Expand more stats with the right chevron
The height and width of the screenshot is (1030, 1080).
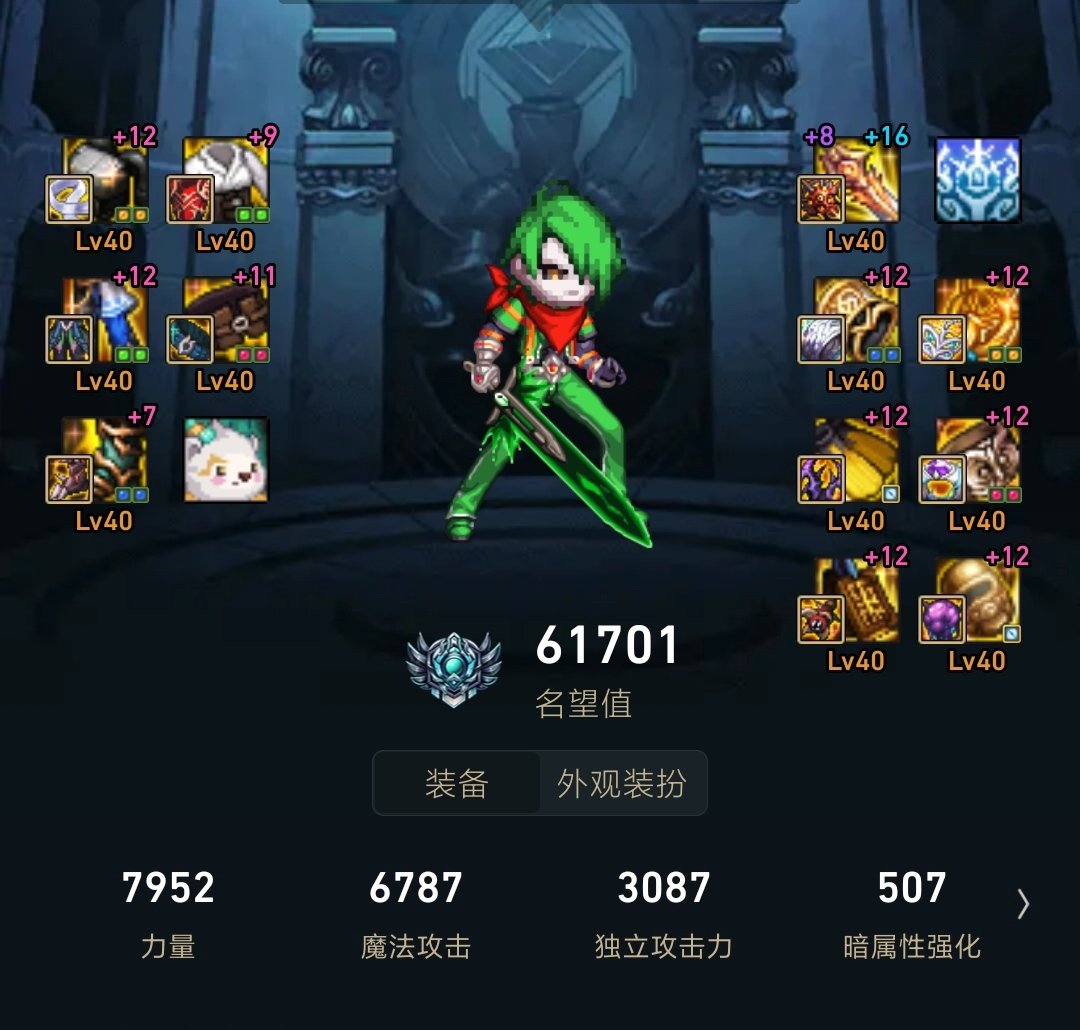(x=1022, y=904)
